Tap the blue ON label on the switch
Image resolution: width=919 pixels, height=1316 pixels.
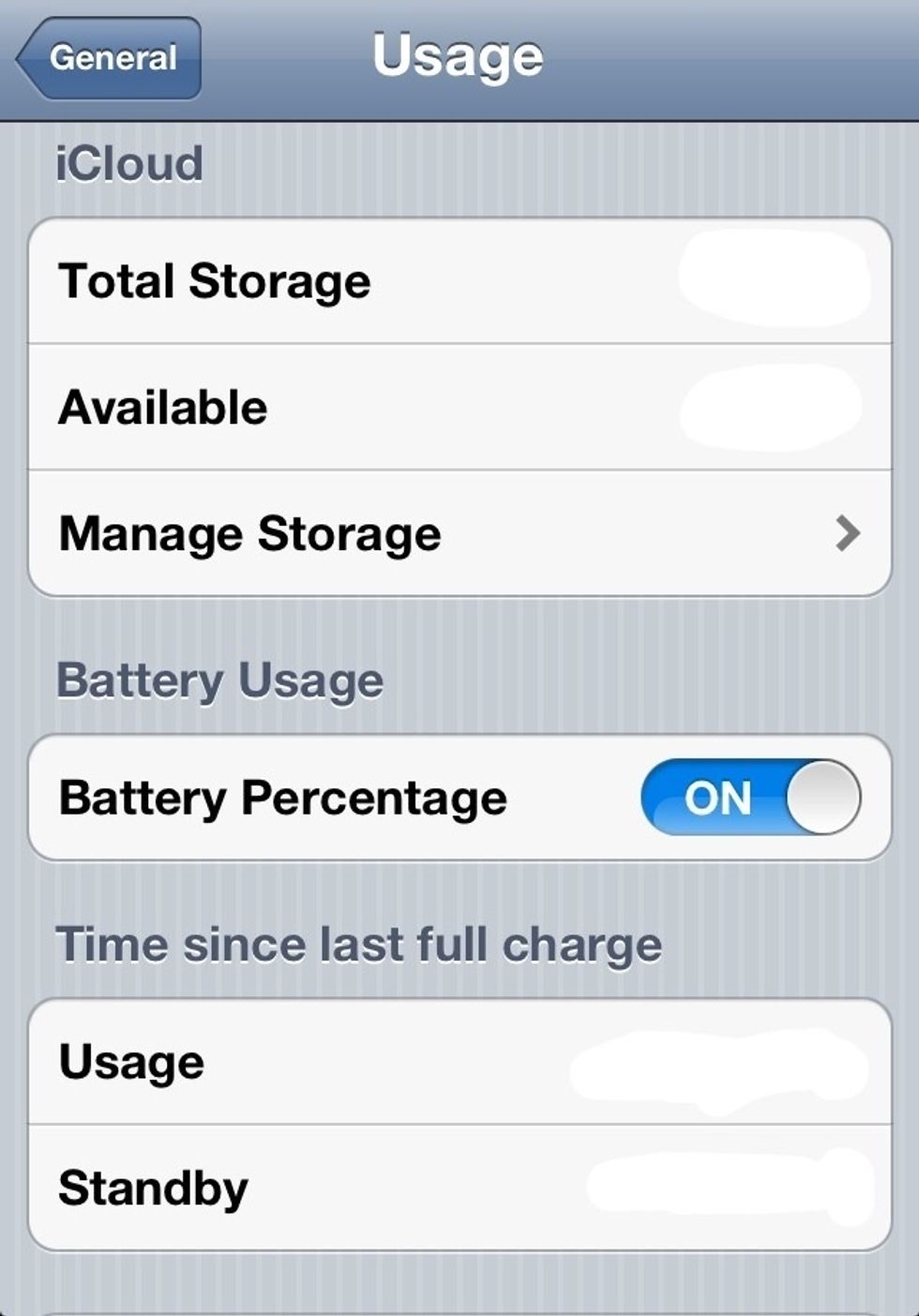716,798
